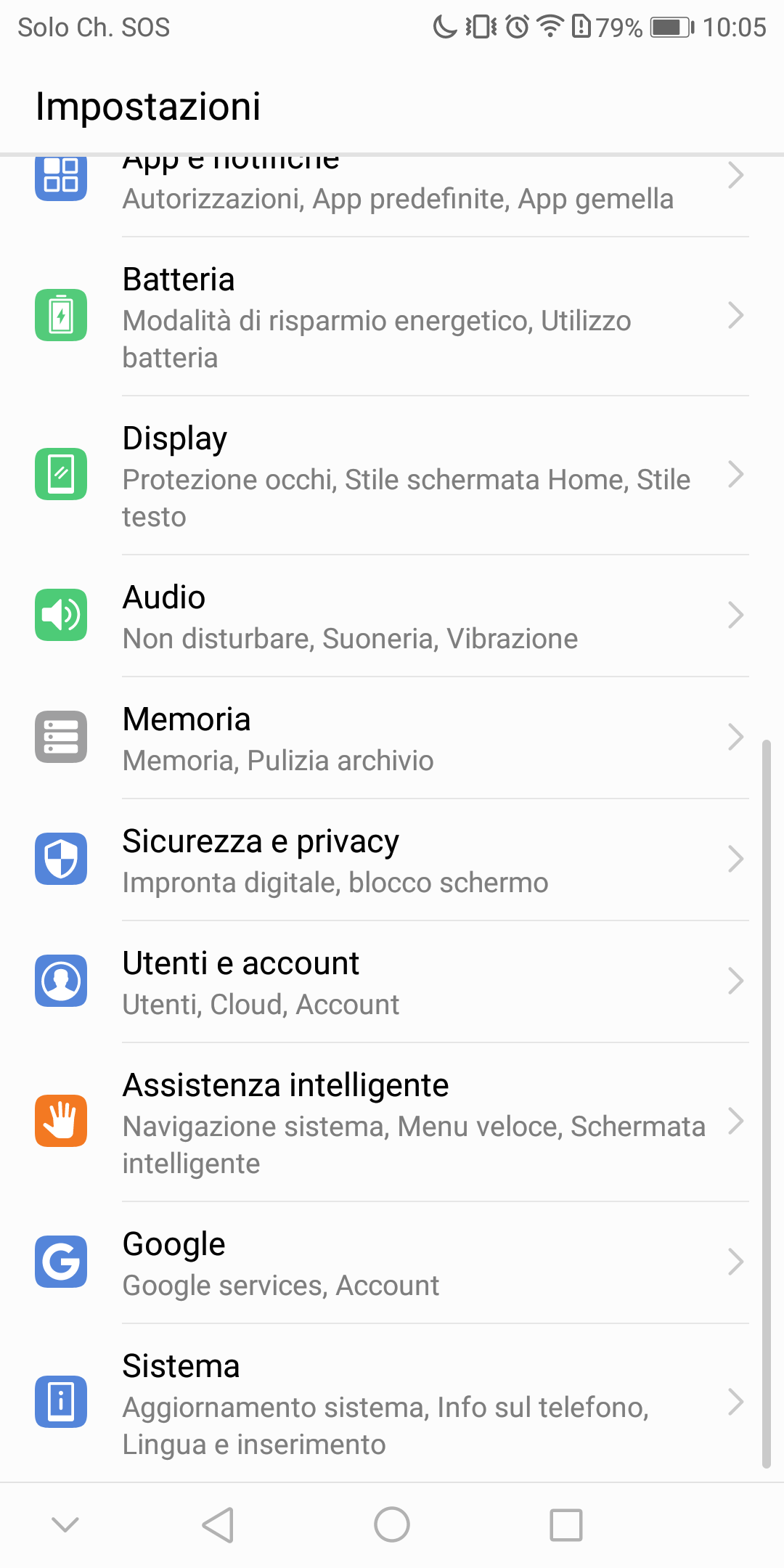The width and height of the screenshot is (784, 1568).
Task: Click the blue shield Sicurezza e privacy icon
Action: point(61,859)
